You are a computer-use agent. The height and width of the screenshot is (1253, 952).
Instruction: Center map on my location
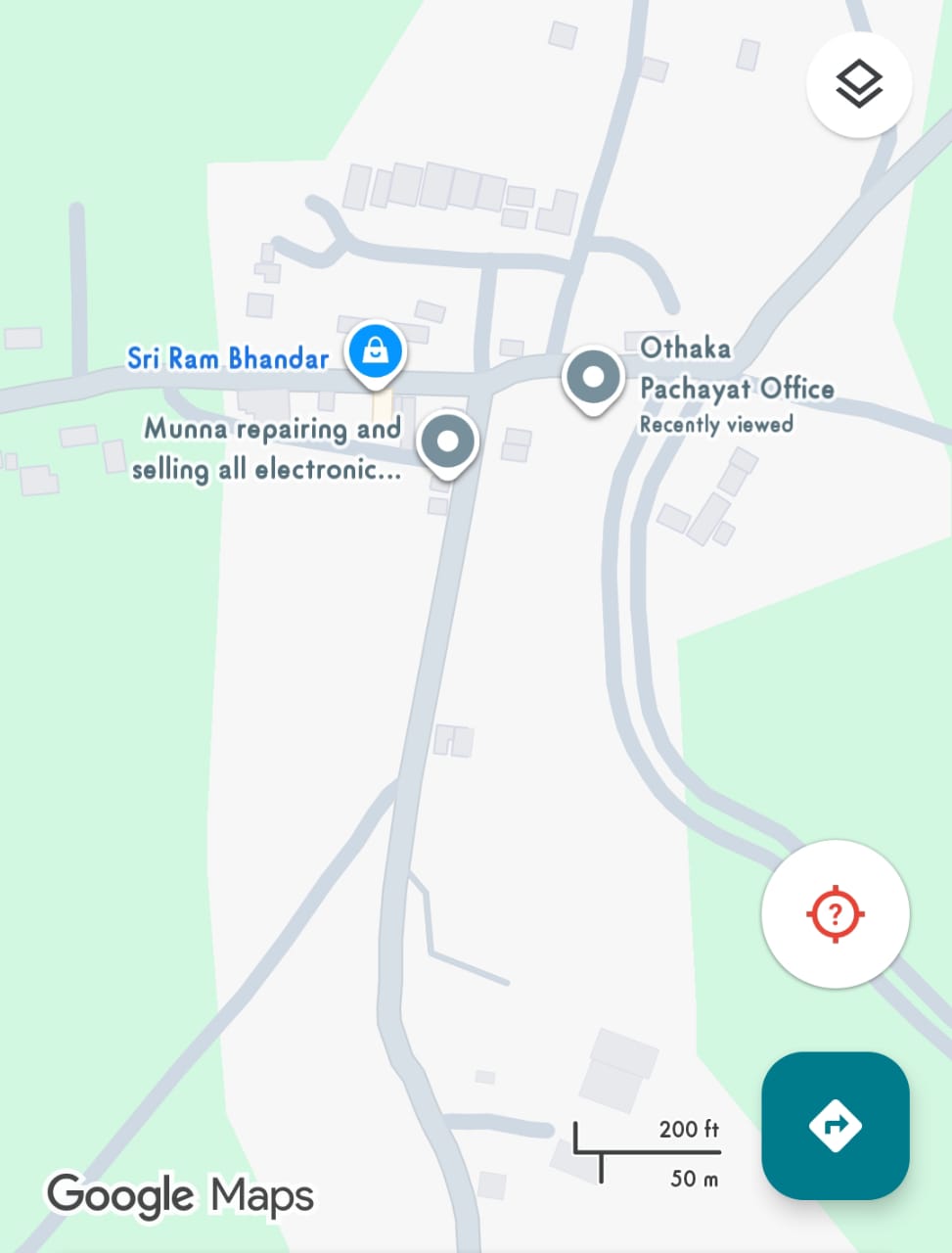tap(835, 914)
